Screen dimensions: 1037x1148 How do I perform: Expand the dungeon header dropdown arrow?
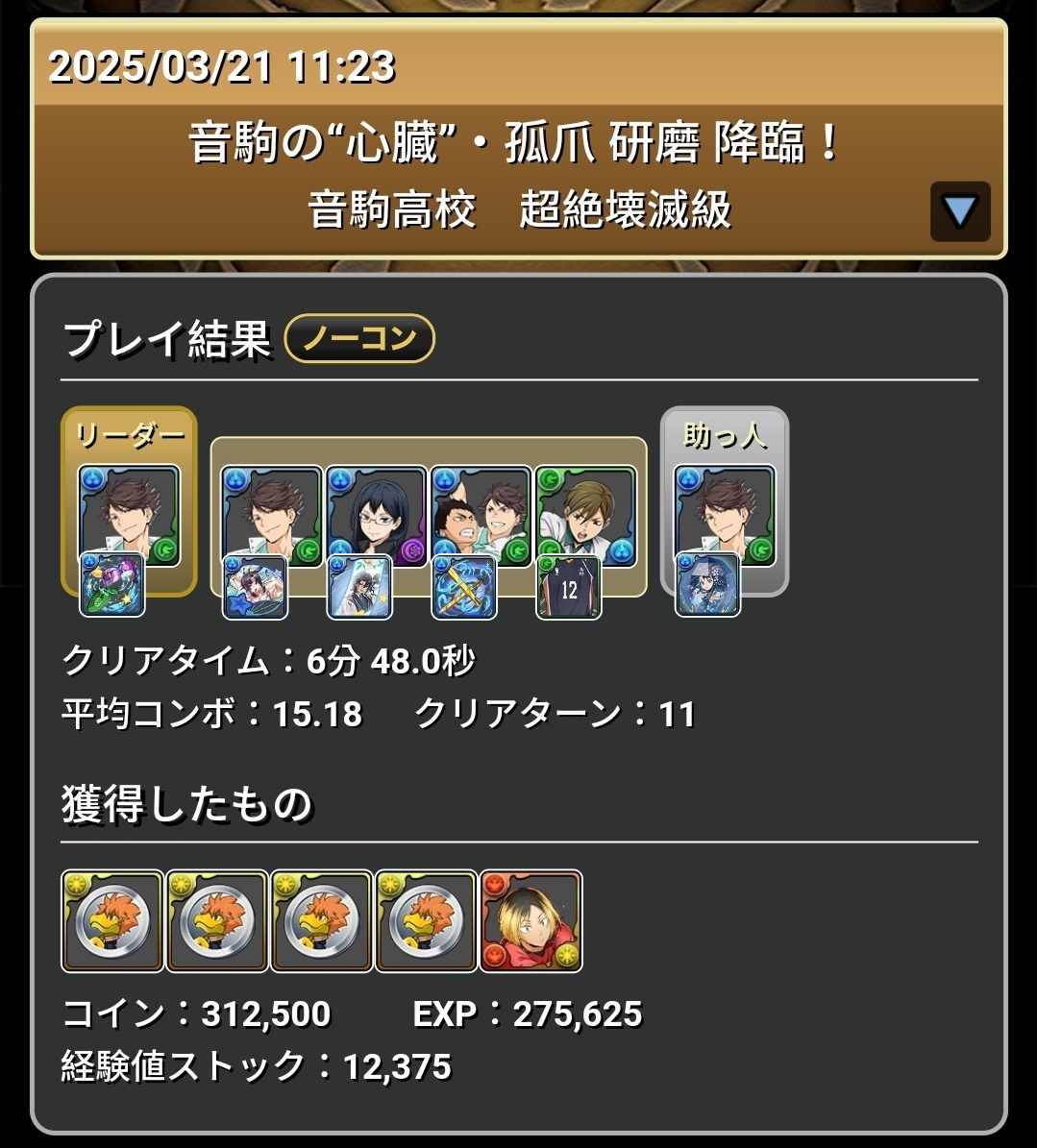point(959,210)
